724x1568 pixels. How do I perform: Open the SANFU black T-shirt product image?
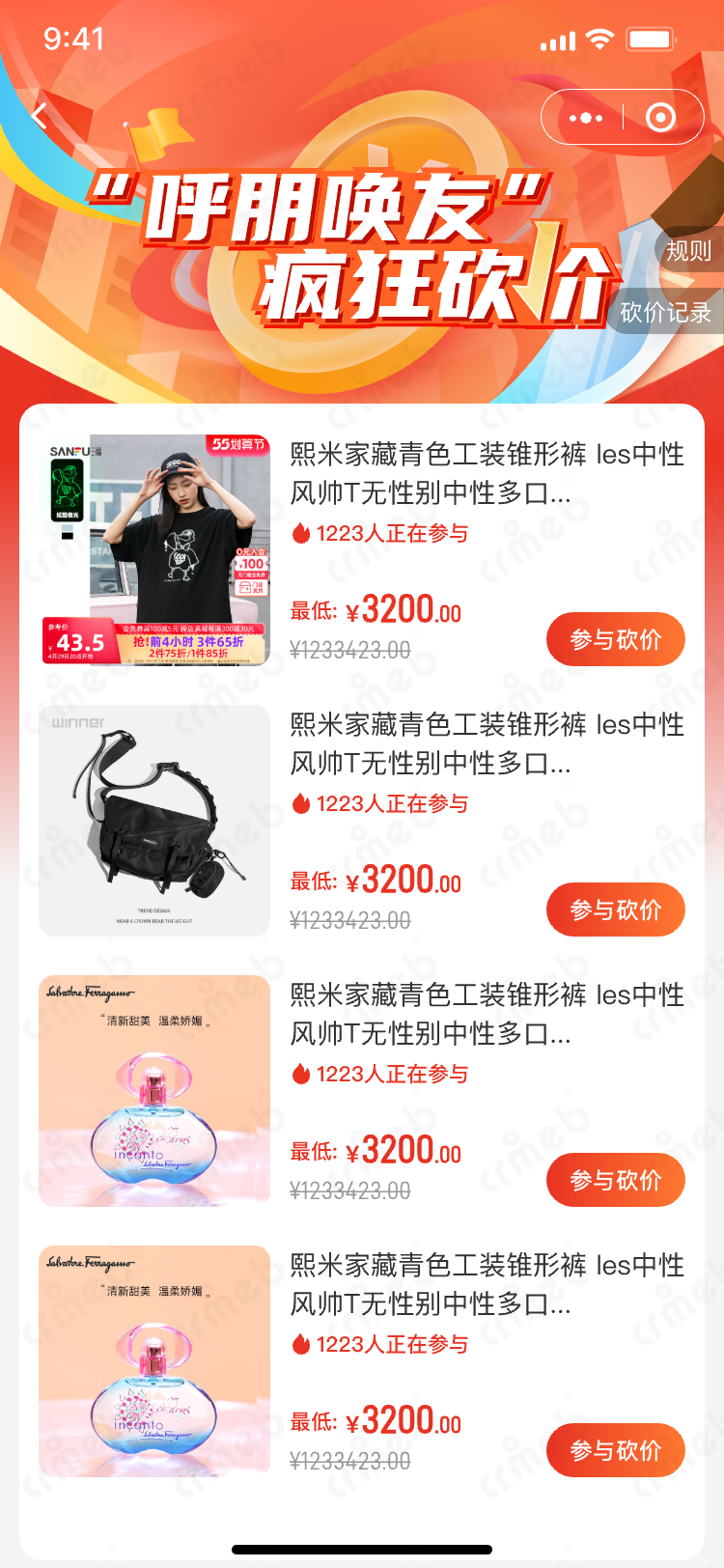154,550
